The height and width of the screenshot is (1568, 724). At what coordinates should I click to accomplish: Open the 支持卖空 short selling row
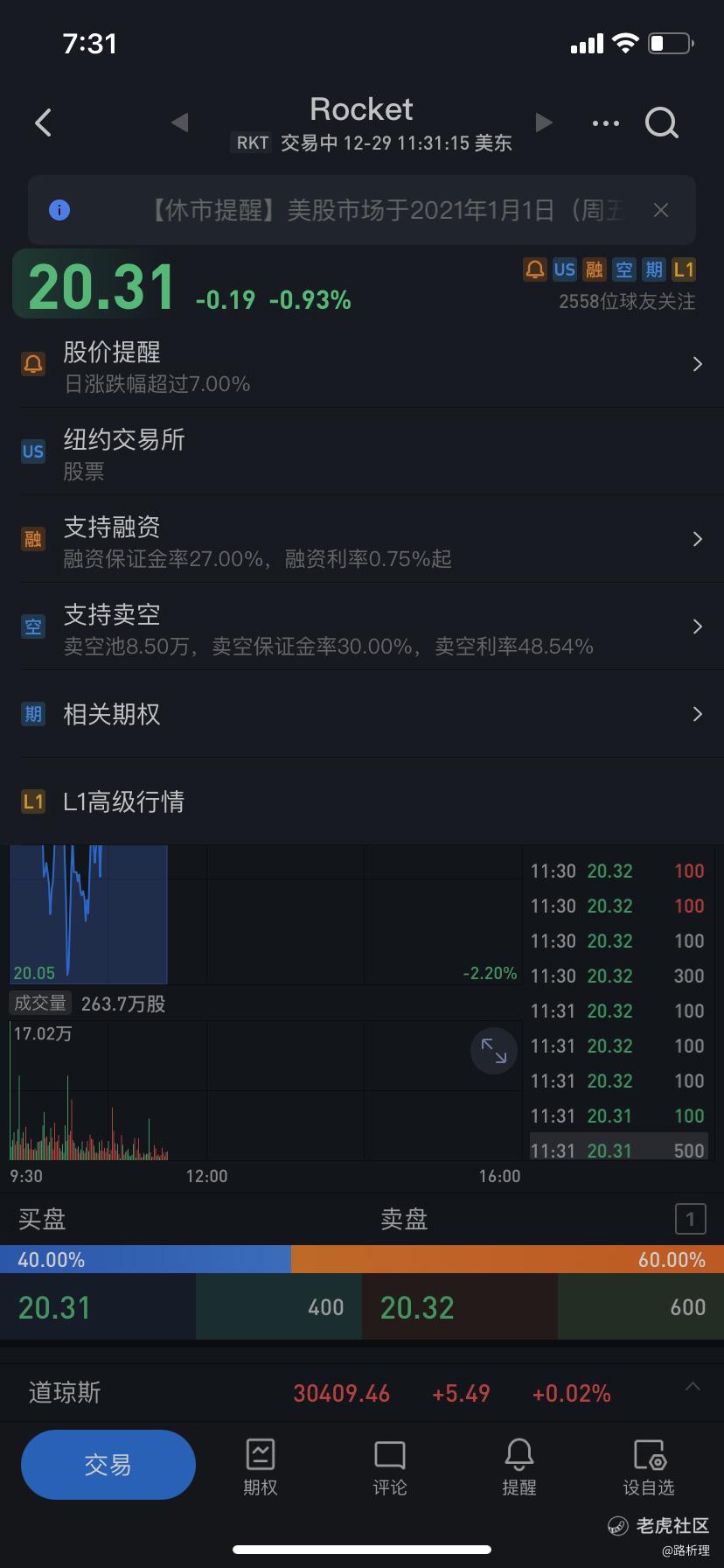pyautogui.click(x=362, y=627)
